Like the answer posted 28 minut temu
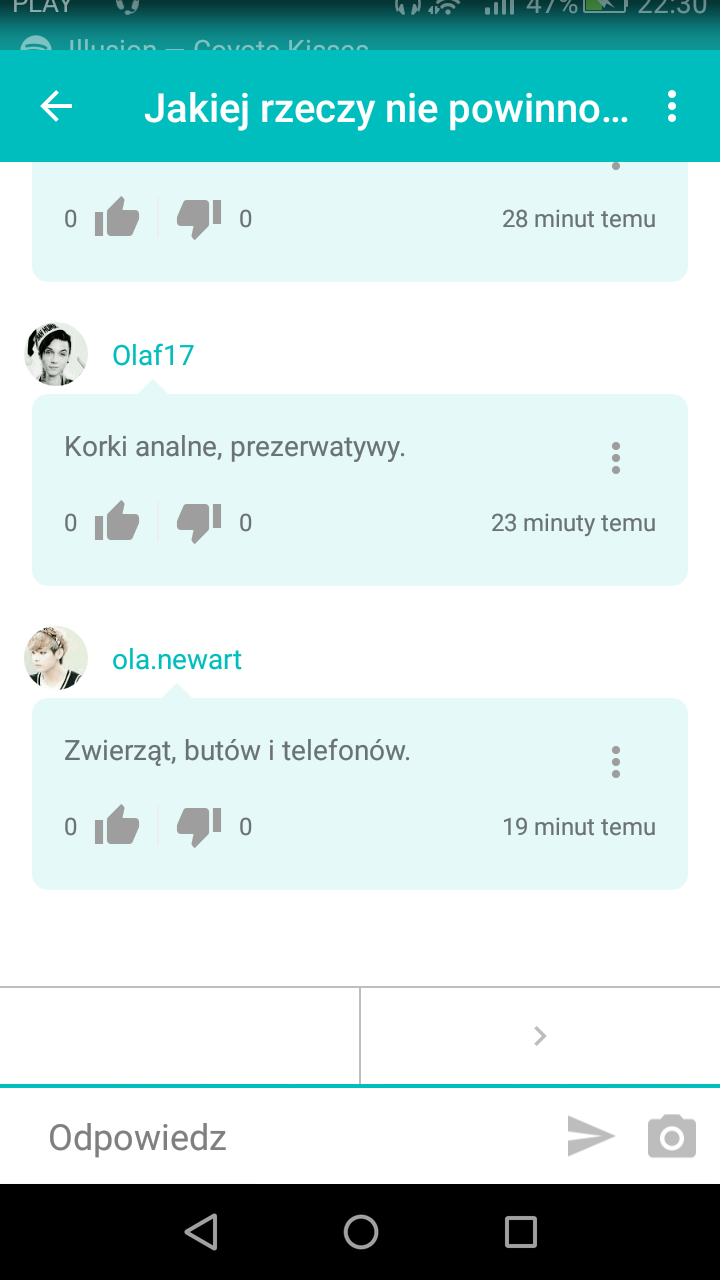Screen dimensions: 720x1280 point(117,218)
